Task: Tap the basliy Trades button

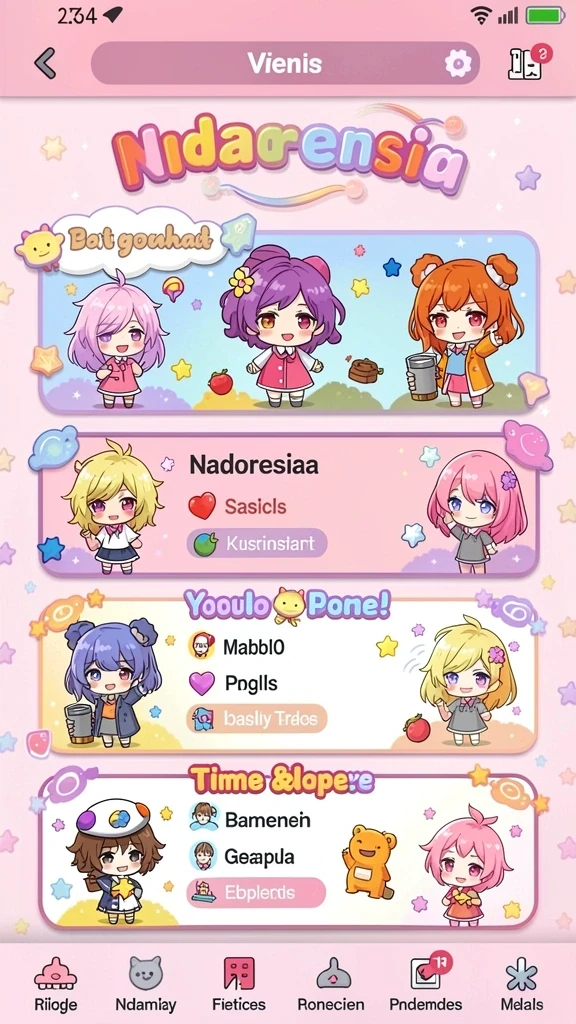Action: pos(257,719)
